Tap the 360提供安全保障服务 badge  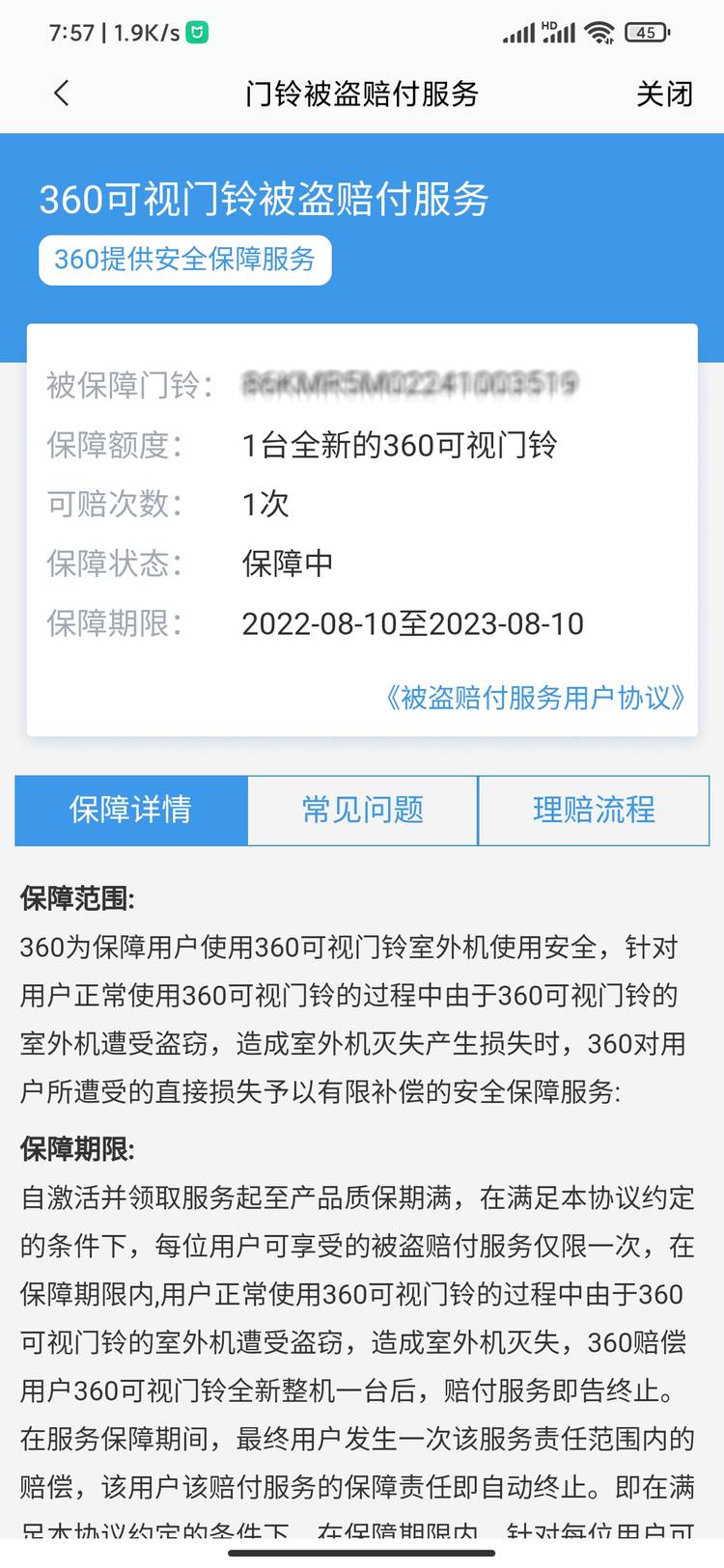tap(184, 260)
